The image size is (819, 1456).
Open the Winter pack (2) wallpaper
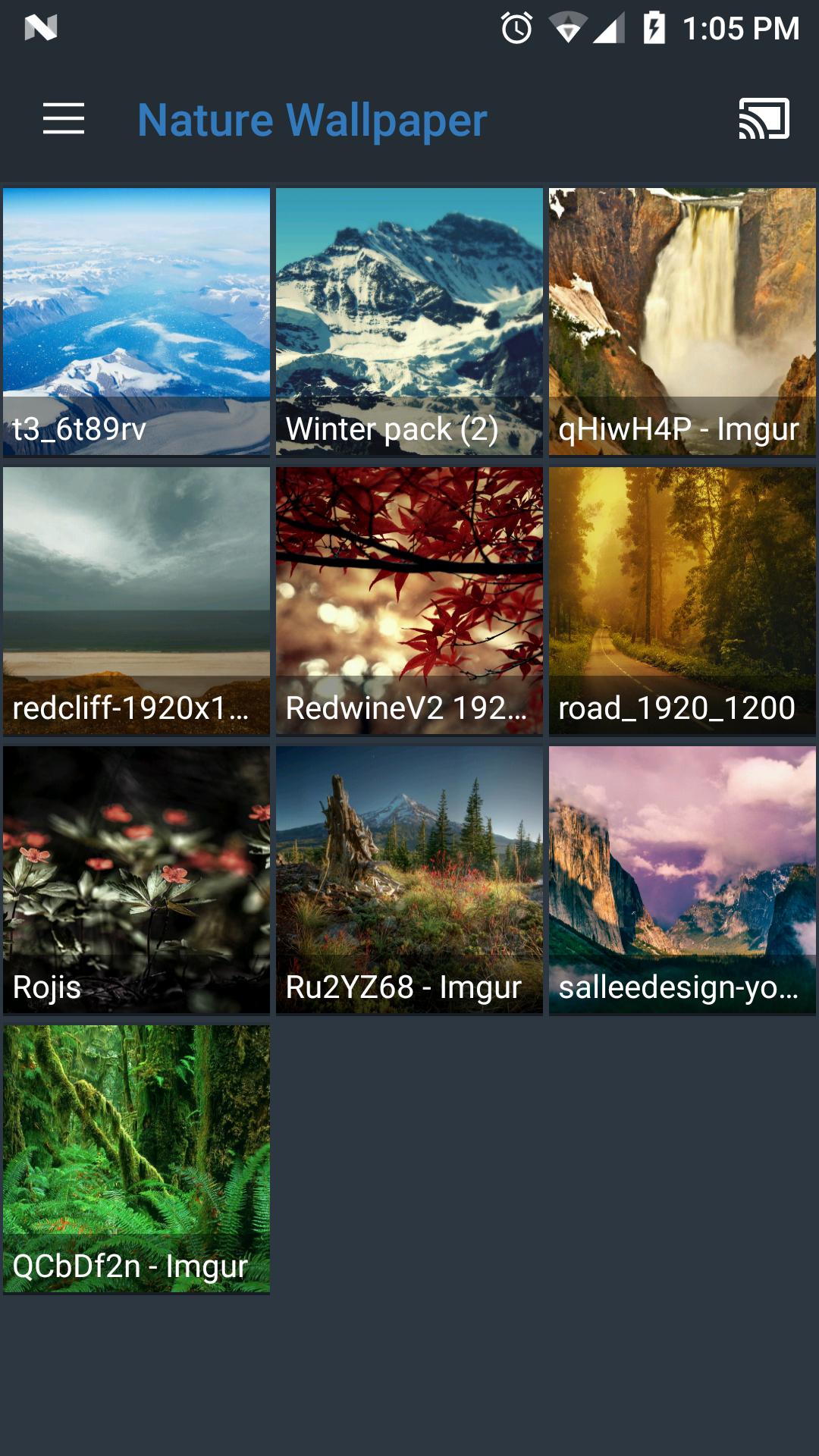point(409,322)
